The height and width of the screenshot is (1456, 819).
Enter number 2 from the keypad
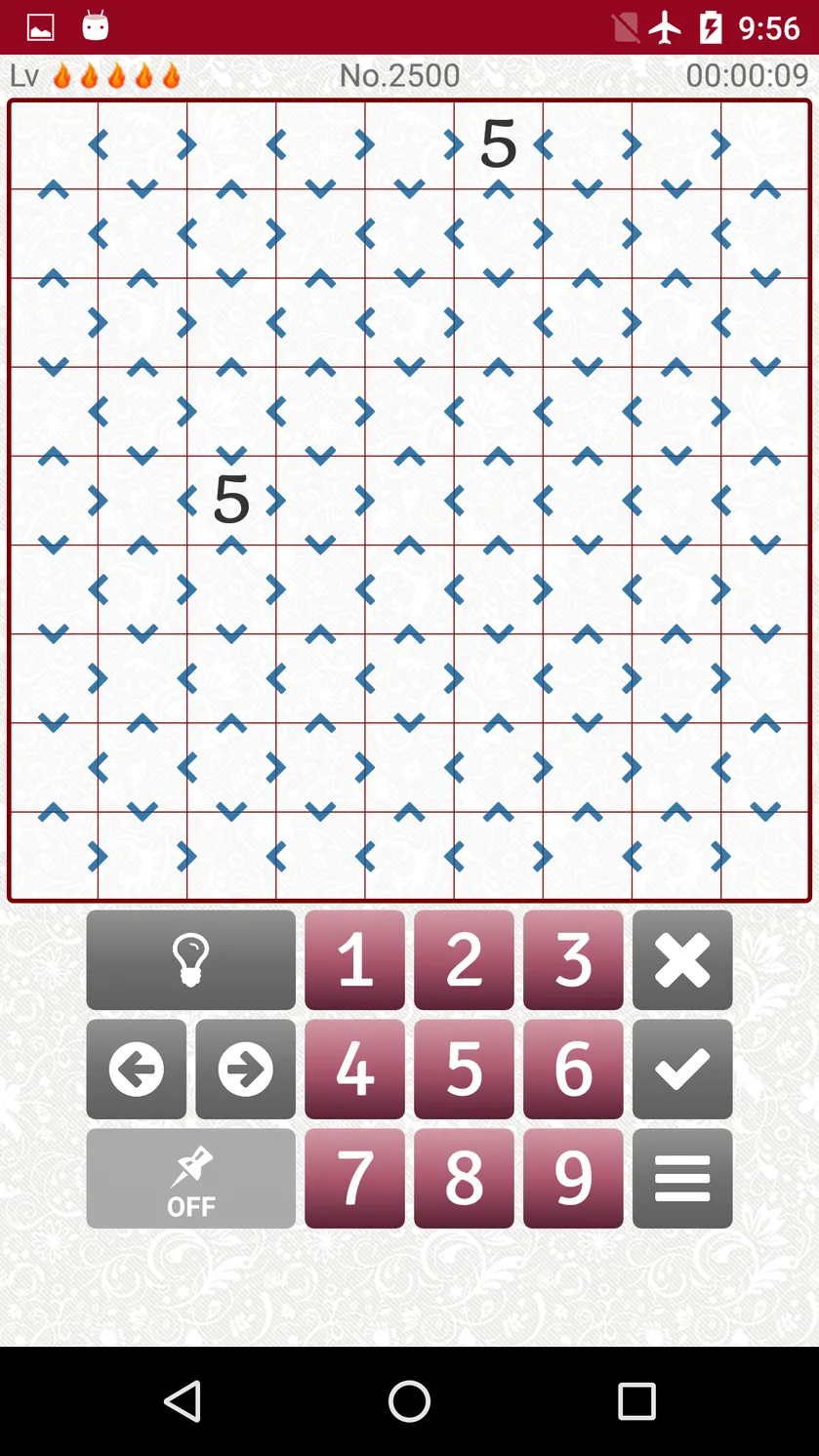click(464, 960)
